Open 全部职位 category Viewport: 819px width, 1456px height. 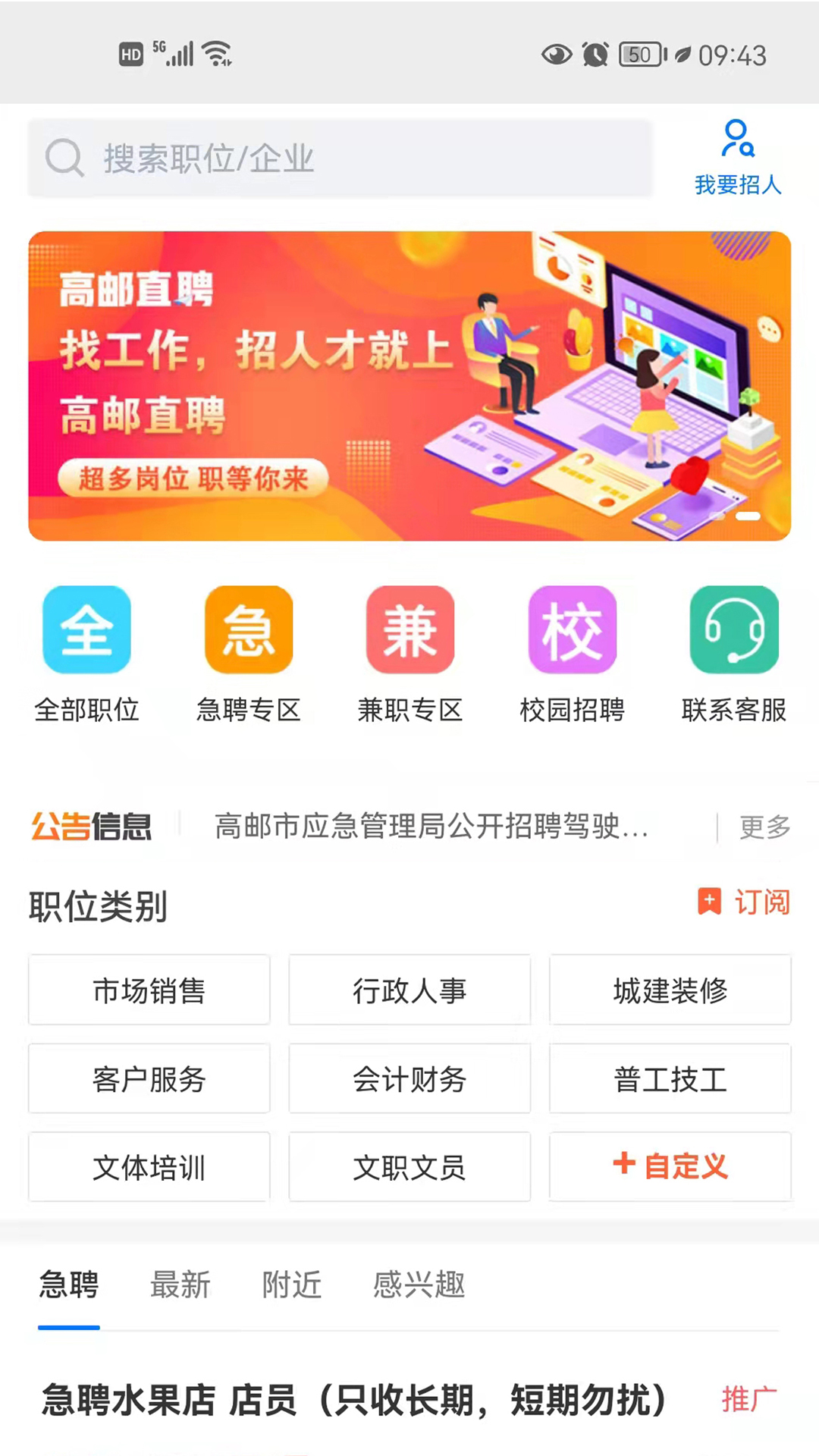coord(86,653)
